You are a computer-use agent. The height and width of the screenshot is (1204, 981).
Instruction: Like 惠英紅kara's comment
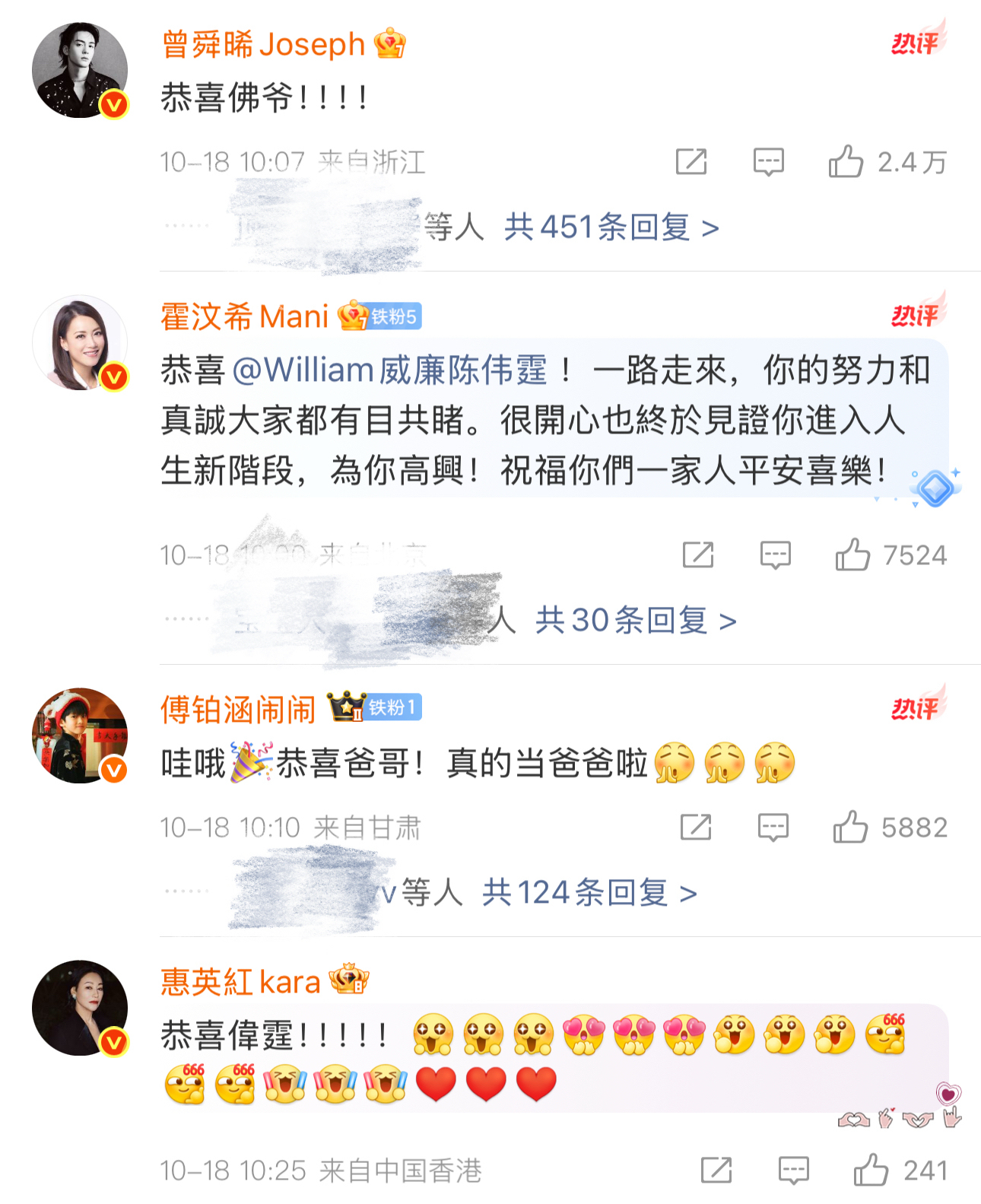(x=871, y=1171)
